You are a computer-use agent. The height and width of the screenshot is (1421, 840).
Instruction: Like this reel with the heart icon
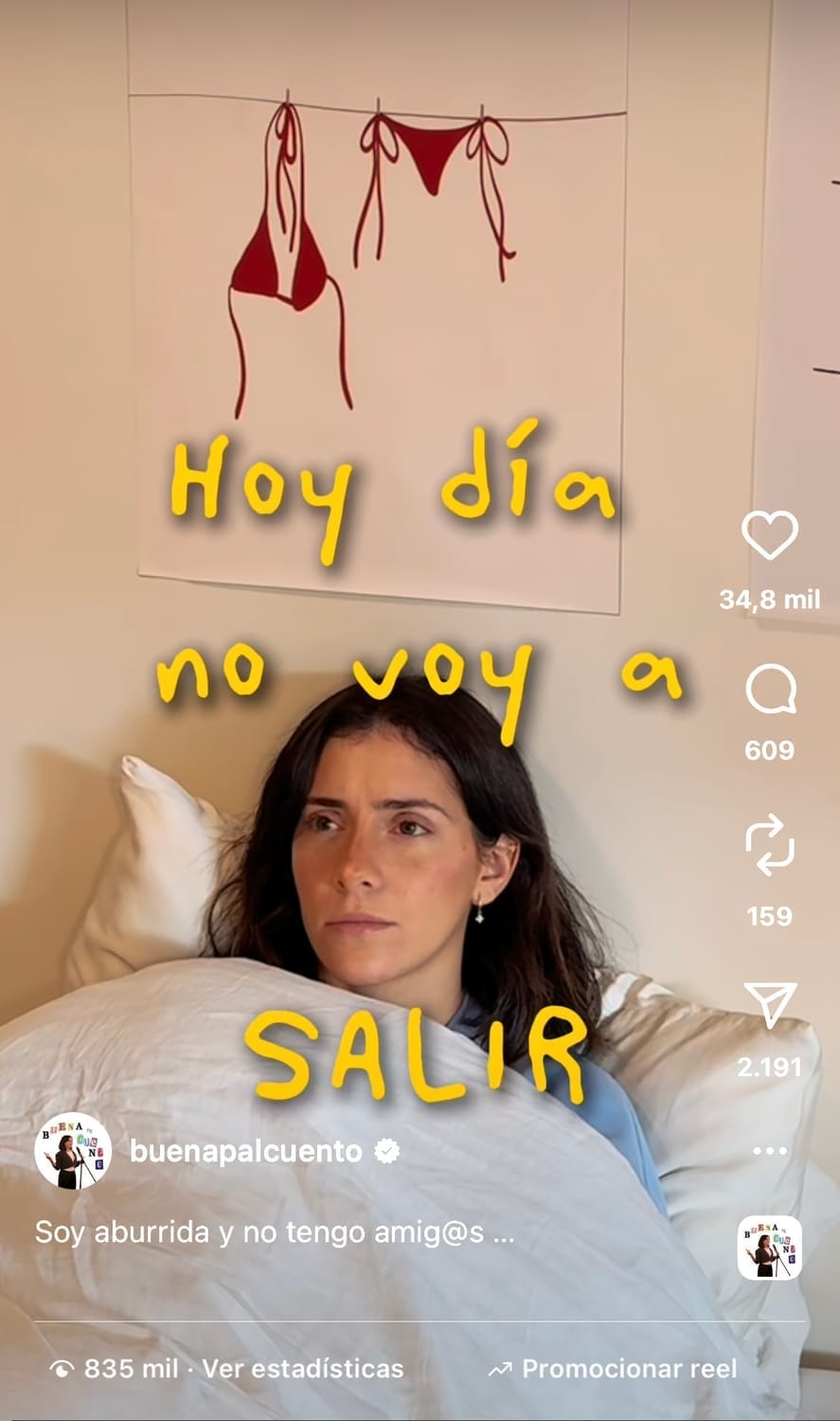coord(769,535)
